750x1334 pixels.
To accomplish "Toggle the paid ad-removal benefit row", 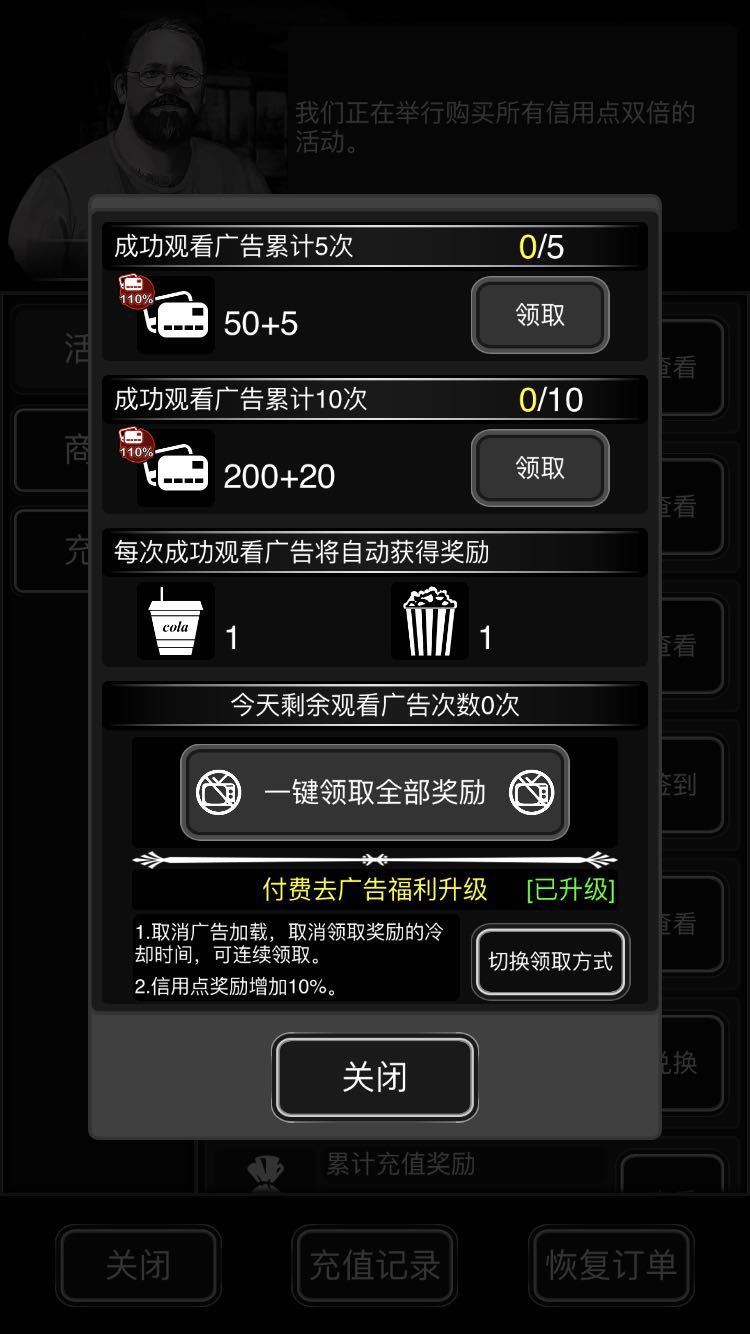I will coord(375,890).
